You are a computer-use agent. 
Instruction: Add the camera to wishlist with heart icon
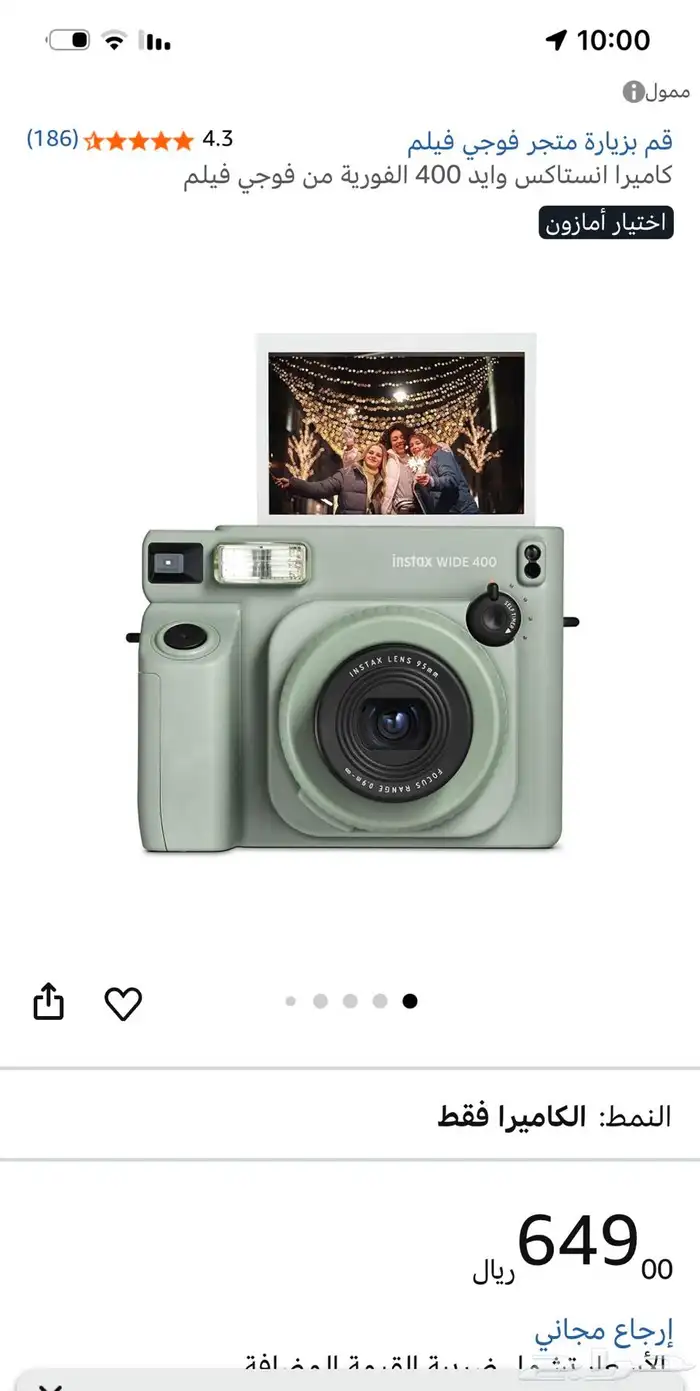click(123, 1003)
